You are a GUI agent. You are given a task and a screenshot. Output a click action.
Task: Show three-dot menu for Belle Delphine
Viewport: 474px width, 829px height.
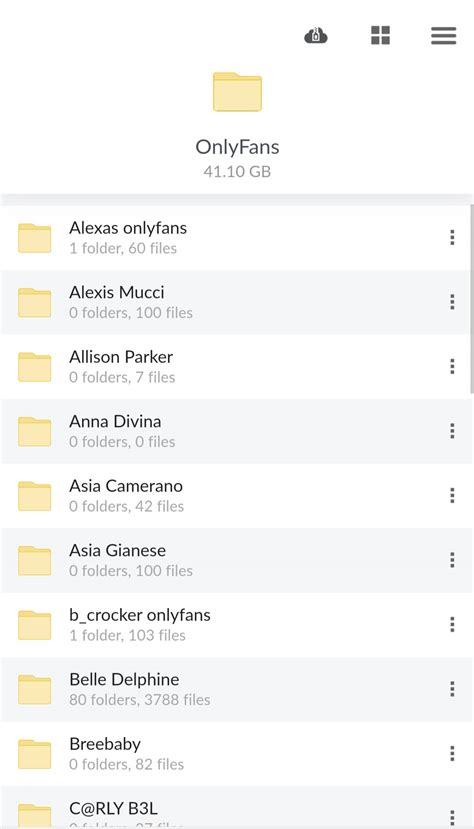tap(452, 689)
